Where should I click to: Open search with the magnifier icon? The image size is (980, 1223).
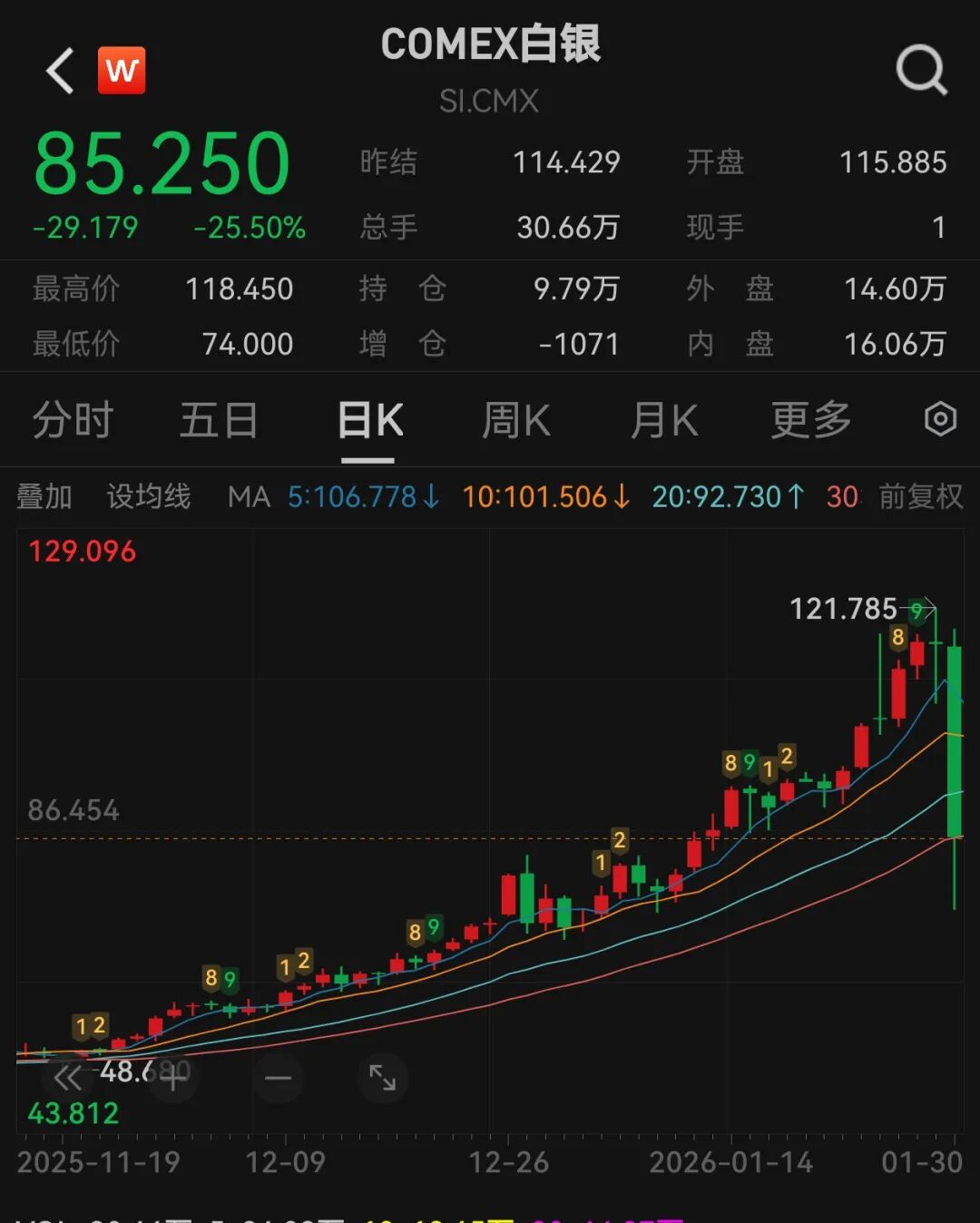click(x=921, y=70)
